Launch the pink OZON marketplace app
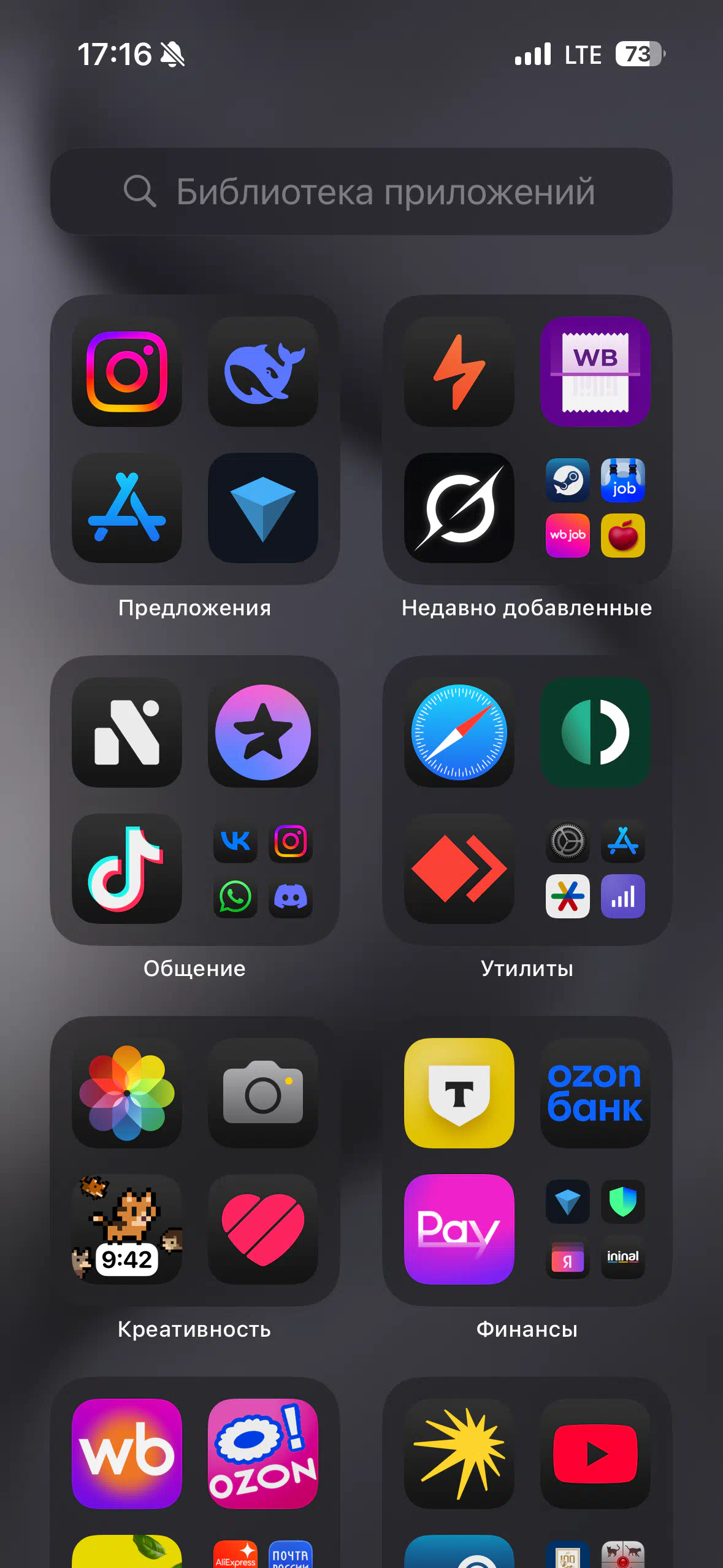Screen dimensions: 723x1568 pyautogui.click(x=263, y=1454)
